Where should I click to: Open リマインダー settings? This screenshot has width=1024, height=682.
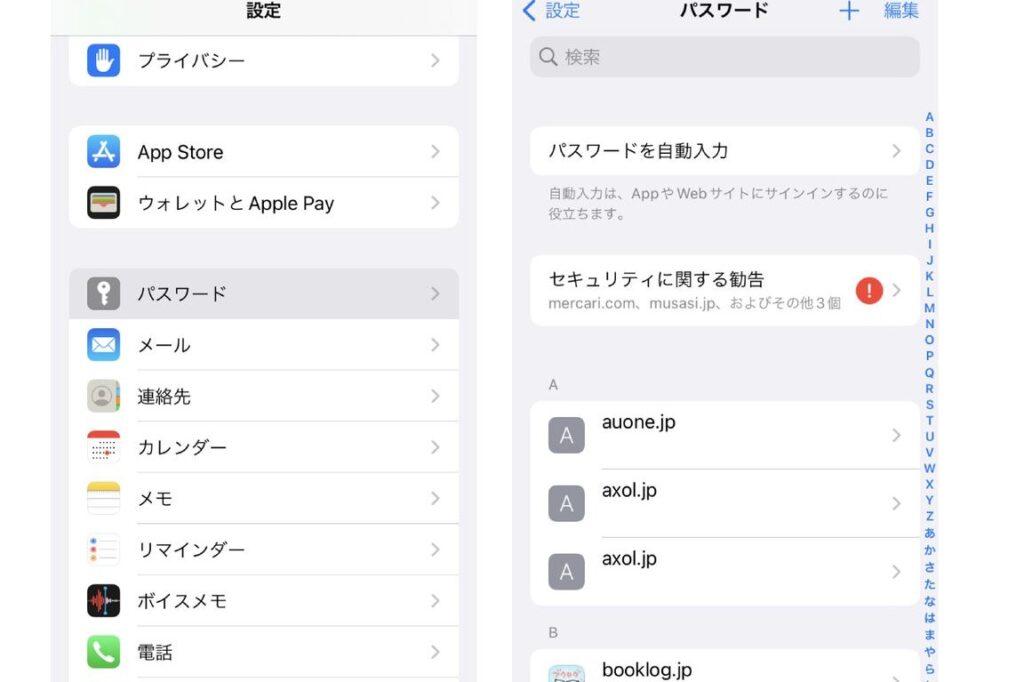263,549
